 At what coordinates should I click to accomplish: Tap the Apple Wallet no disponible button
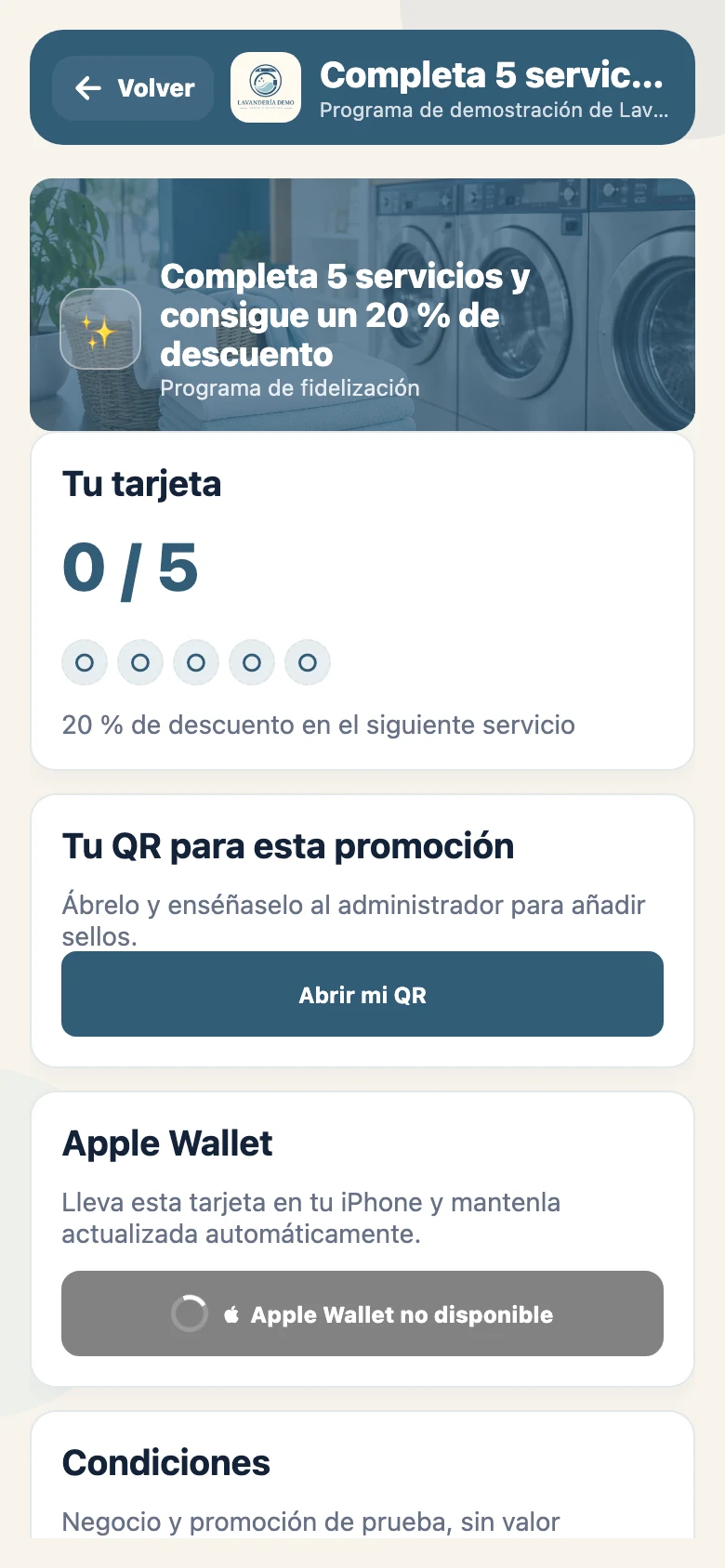pos(362,1313)
